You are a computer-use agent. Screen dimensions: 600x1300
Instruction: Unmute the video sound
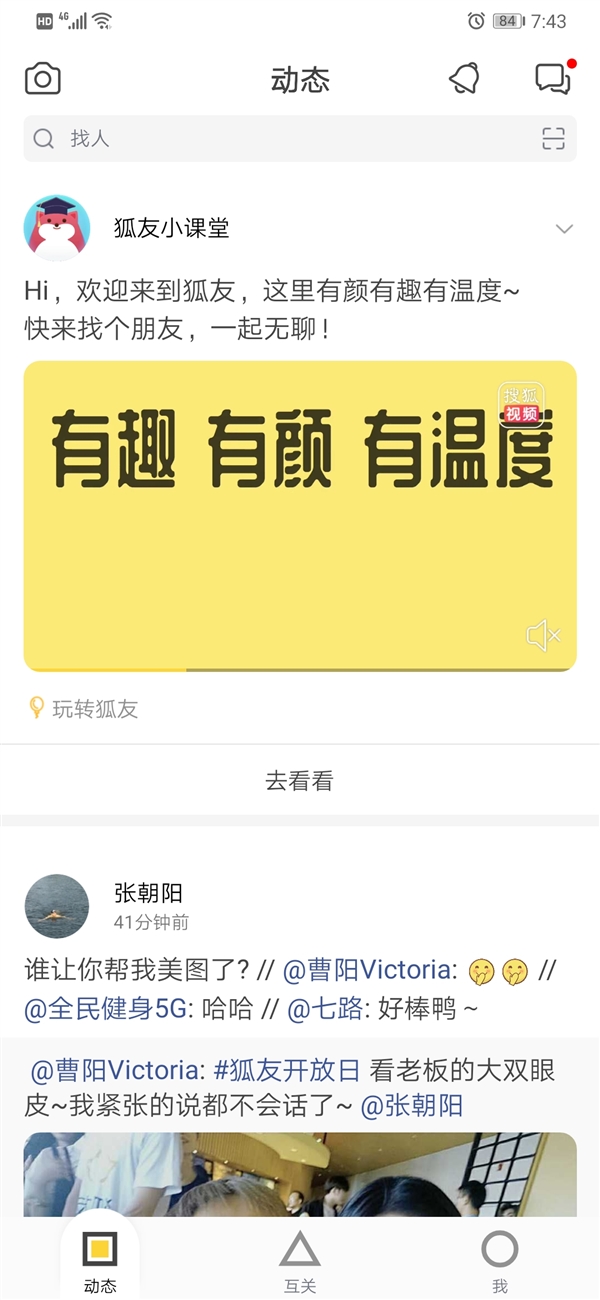pyautogui.click(x=543, y=635)
